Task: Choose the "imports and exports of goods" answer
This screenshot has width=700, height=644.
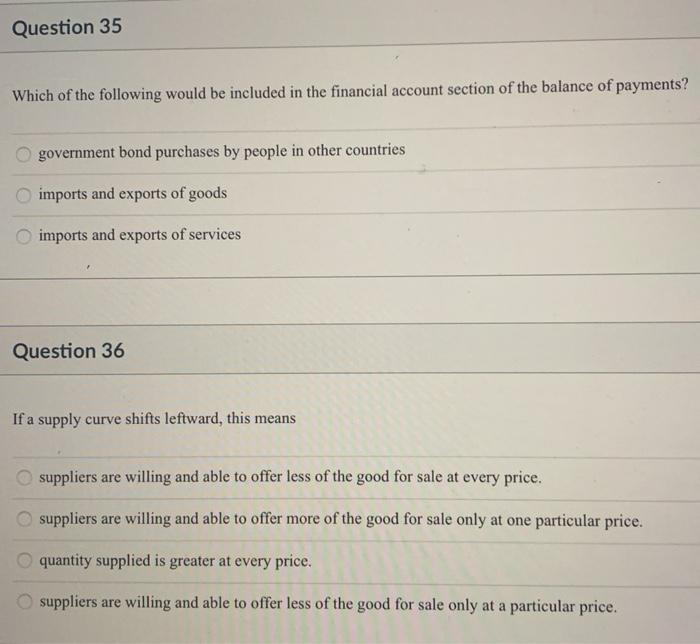Action: coord(23,194)
